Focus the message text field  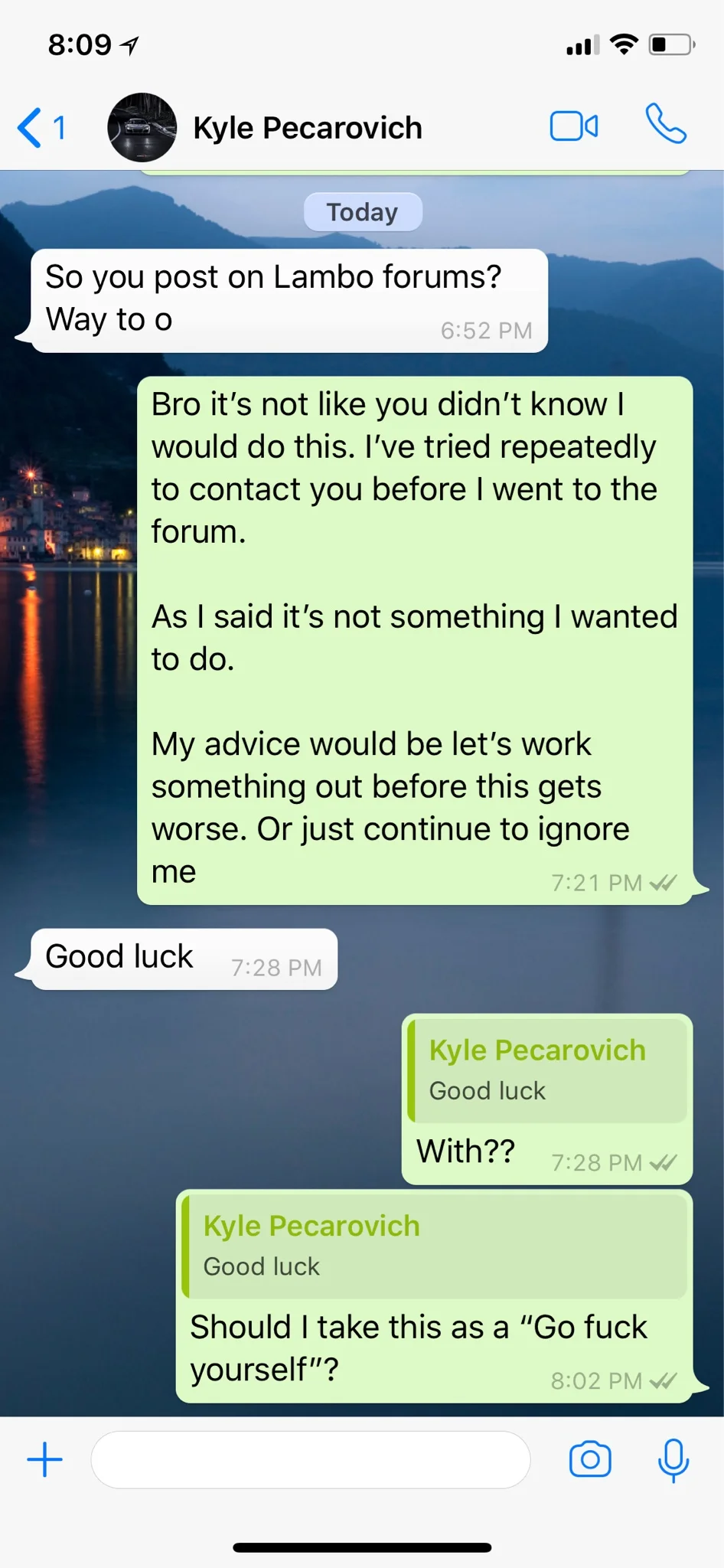click(x=310, y=1459)
